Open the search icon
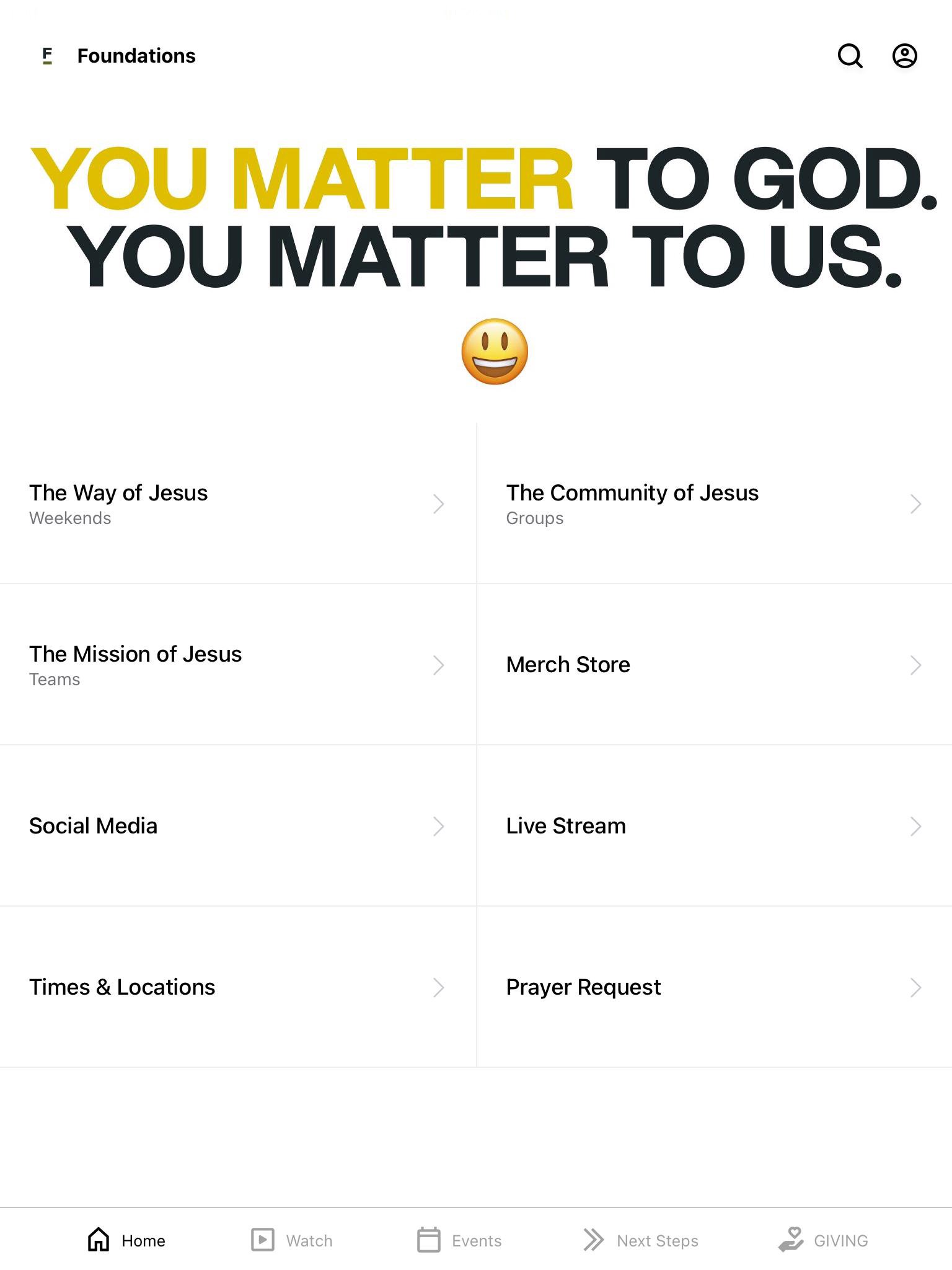 (850, 56)
